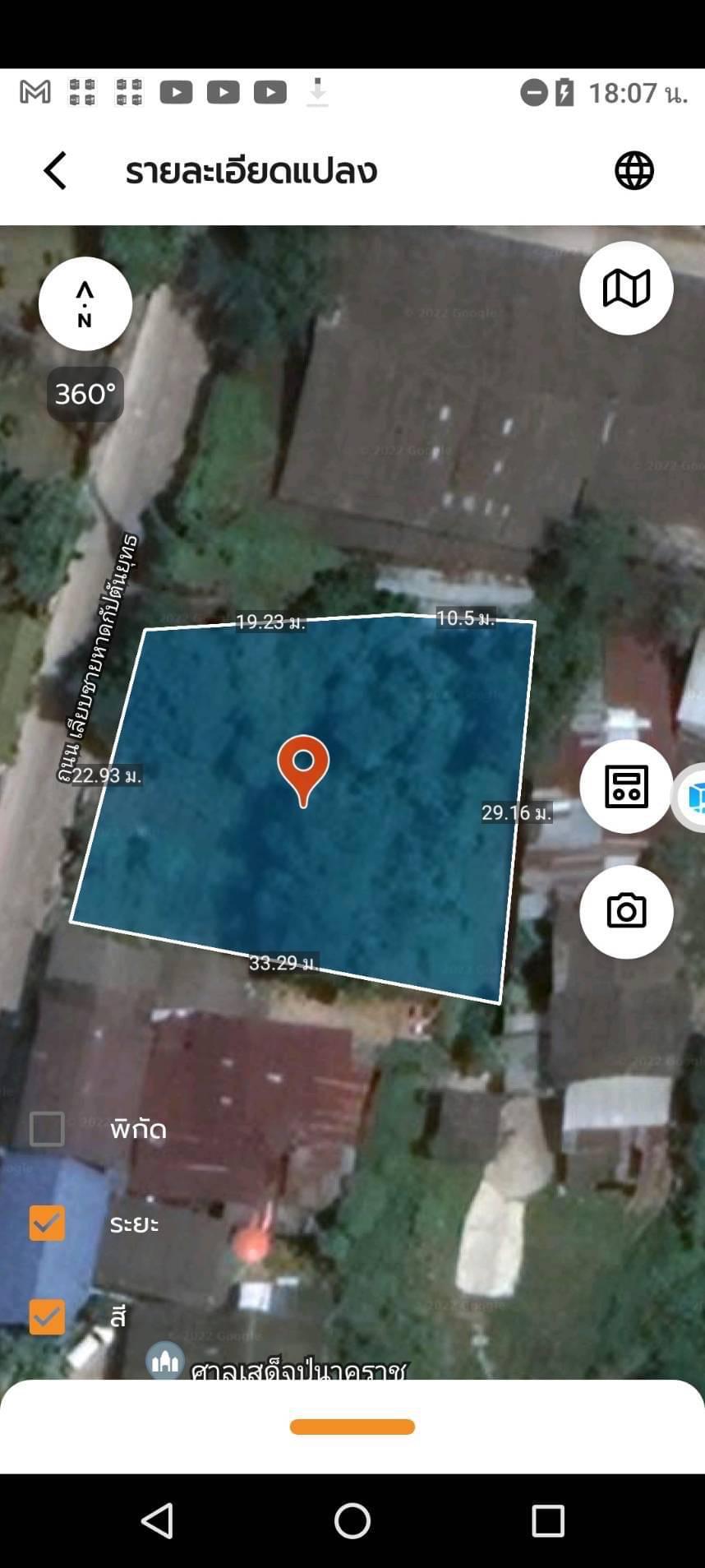The width and height of the screenshot is (705, 1568).
Task: Enable the พิกัด checkbox
Action: coord(47,1129)
